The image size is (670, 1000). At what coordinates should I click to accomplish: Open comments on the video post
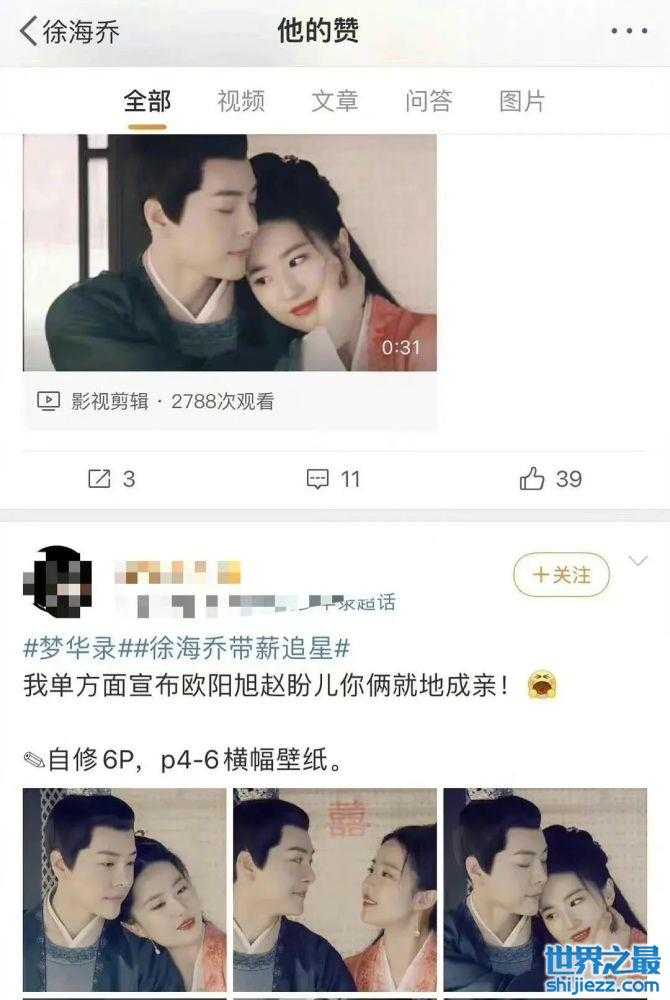(333, 479)
